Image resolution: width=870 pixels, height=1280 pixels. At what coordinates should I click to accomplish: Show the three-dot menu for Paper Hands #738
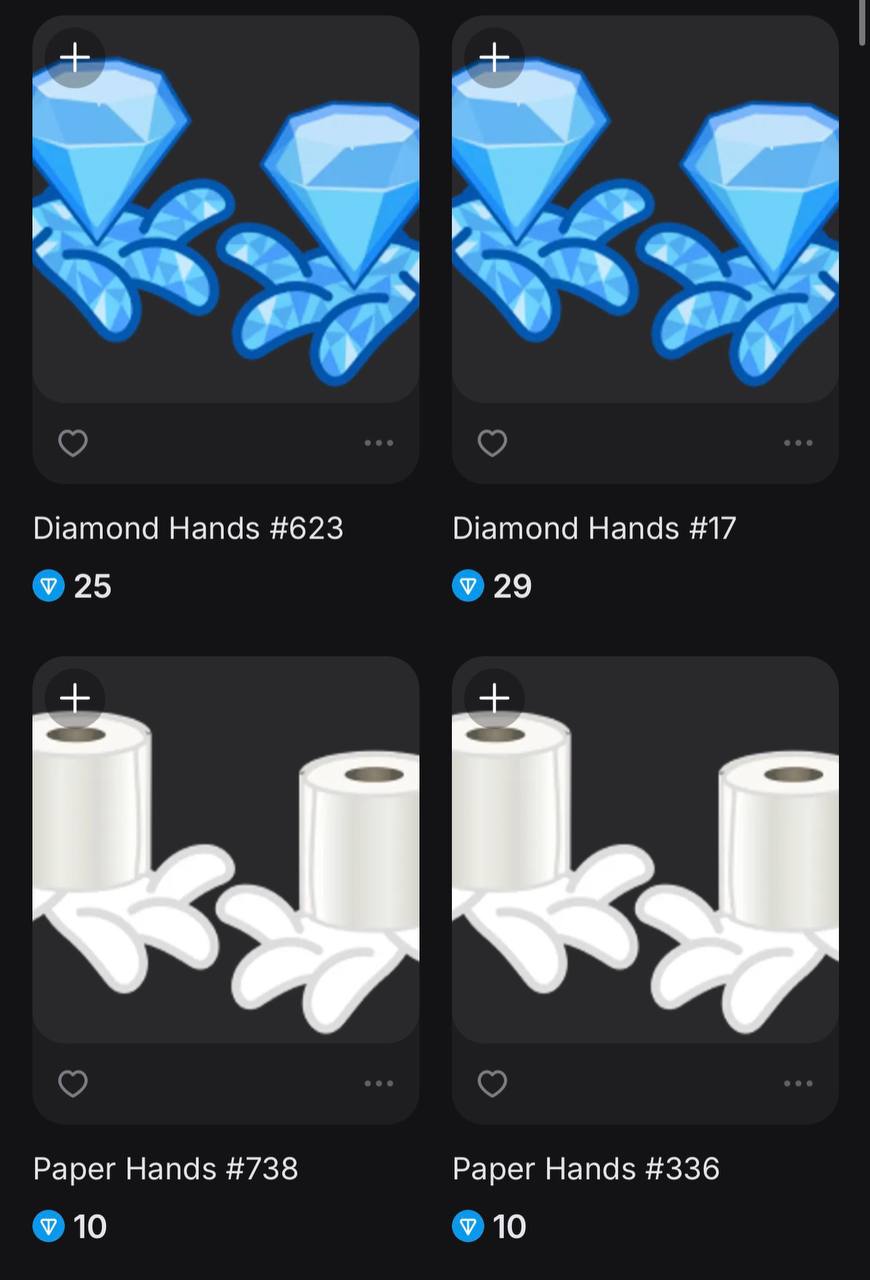point(379,1083)
